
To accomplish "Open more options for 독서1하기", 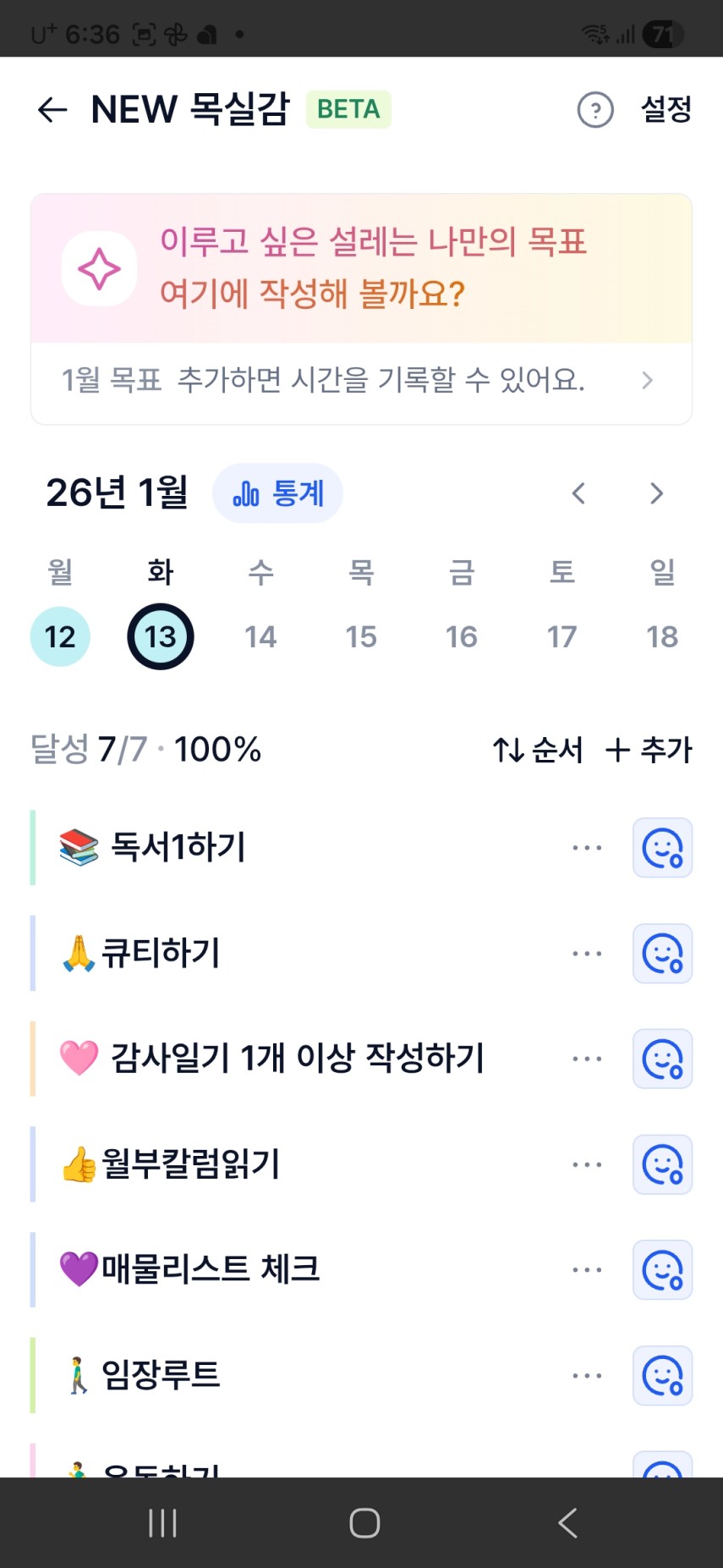I will tap(587, 847).
